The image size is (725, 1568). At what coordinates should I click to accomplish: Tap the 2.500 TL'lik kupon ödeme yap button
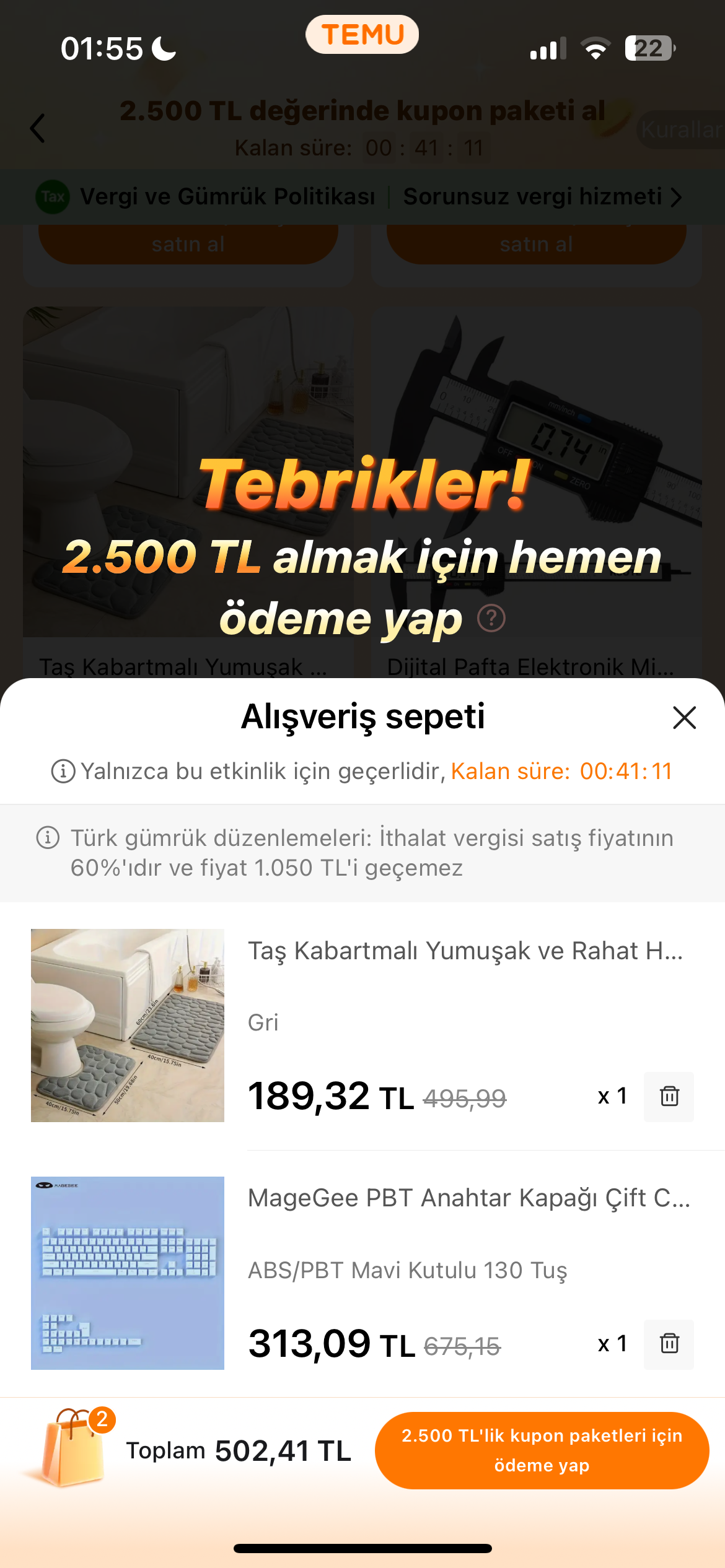(x=542, y=1450)
